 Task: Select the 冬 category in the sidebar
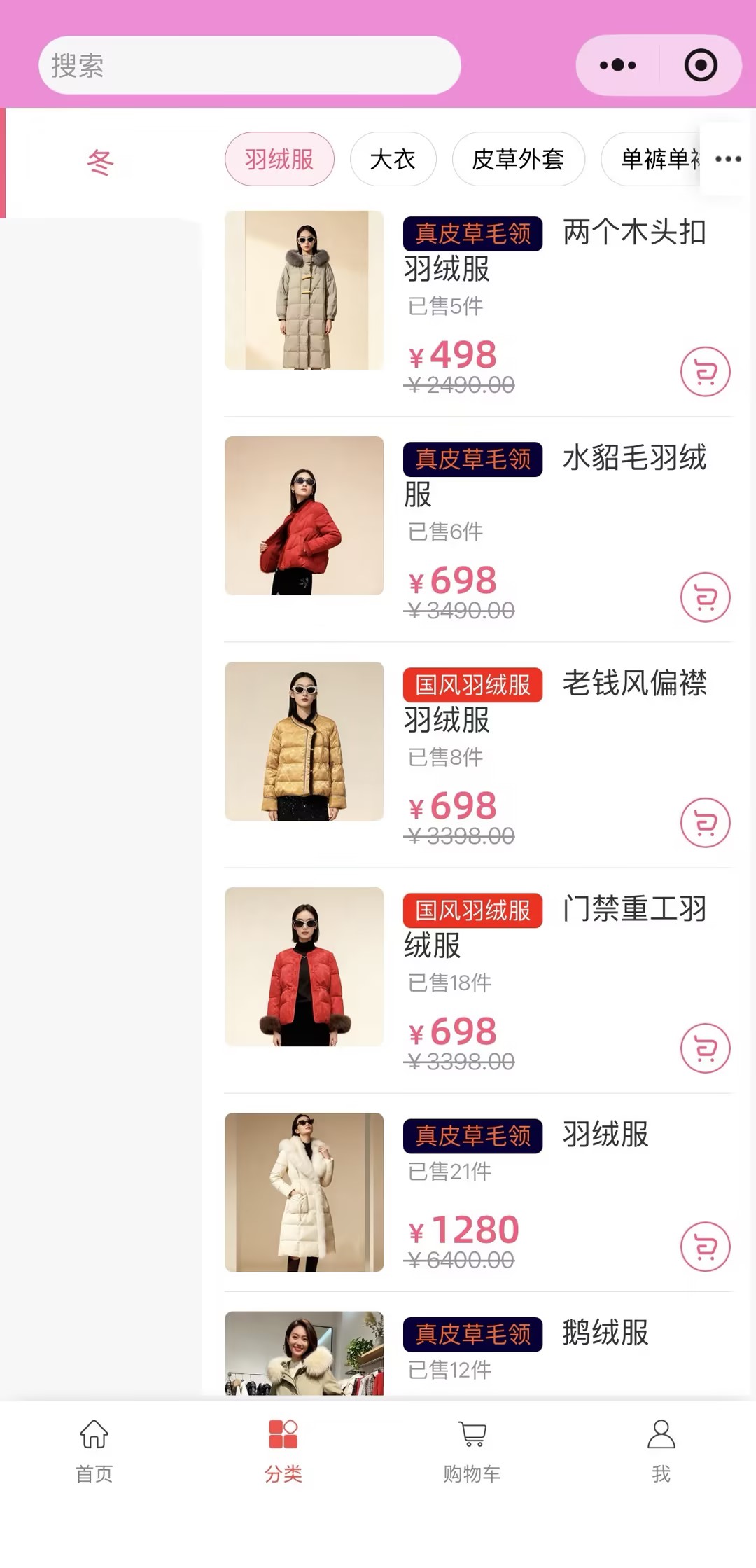[100, 162]
